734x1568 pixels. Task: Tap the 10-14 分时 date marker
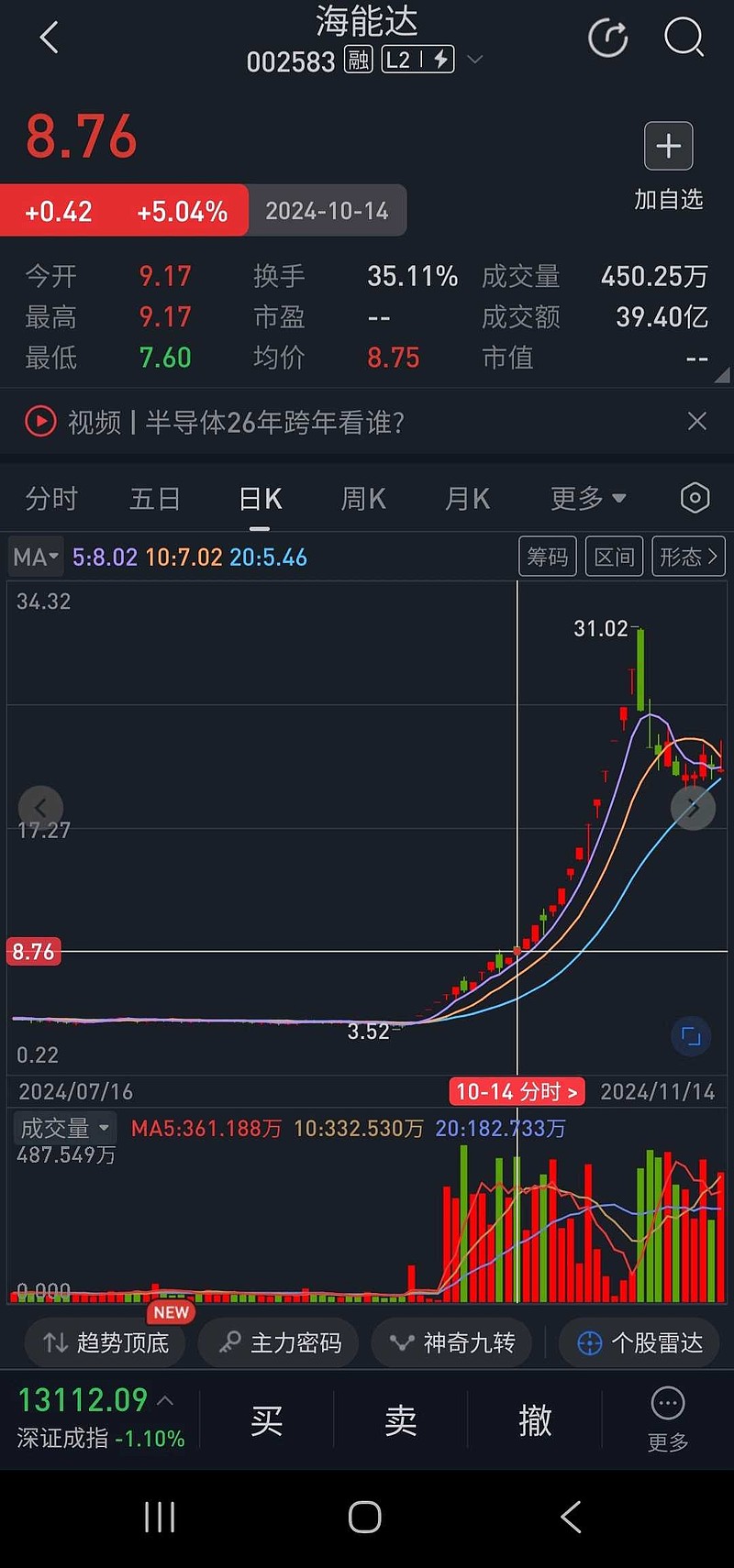pyautogui.click(x=517, y=1091)
